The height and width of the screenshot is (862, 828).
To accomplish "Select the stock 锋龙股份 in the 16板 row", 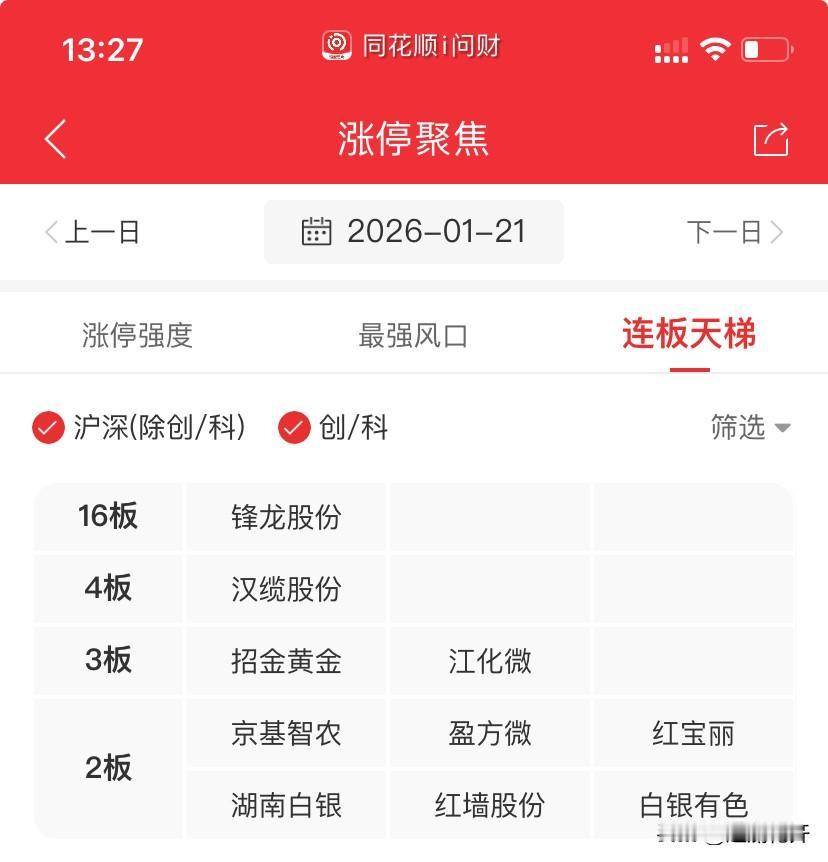I will pos(285,517).
